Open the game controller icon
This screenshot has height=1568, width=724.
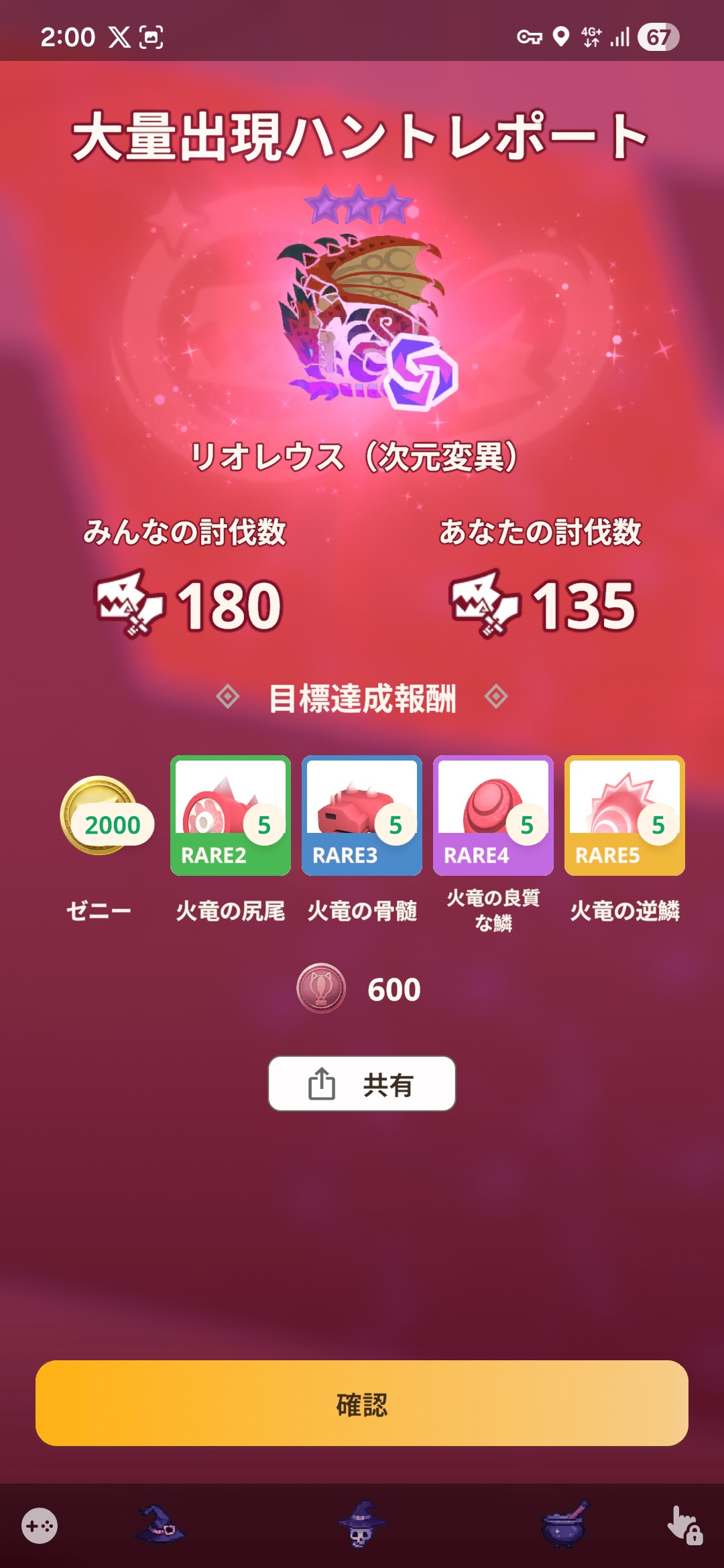[40, 1526]
